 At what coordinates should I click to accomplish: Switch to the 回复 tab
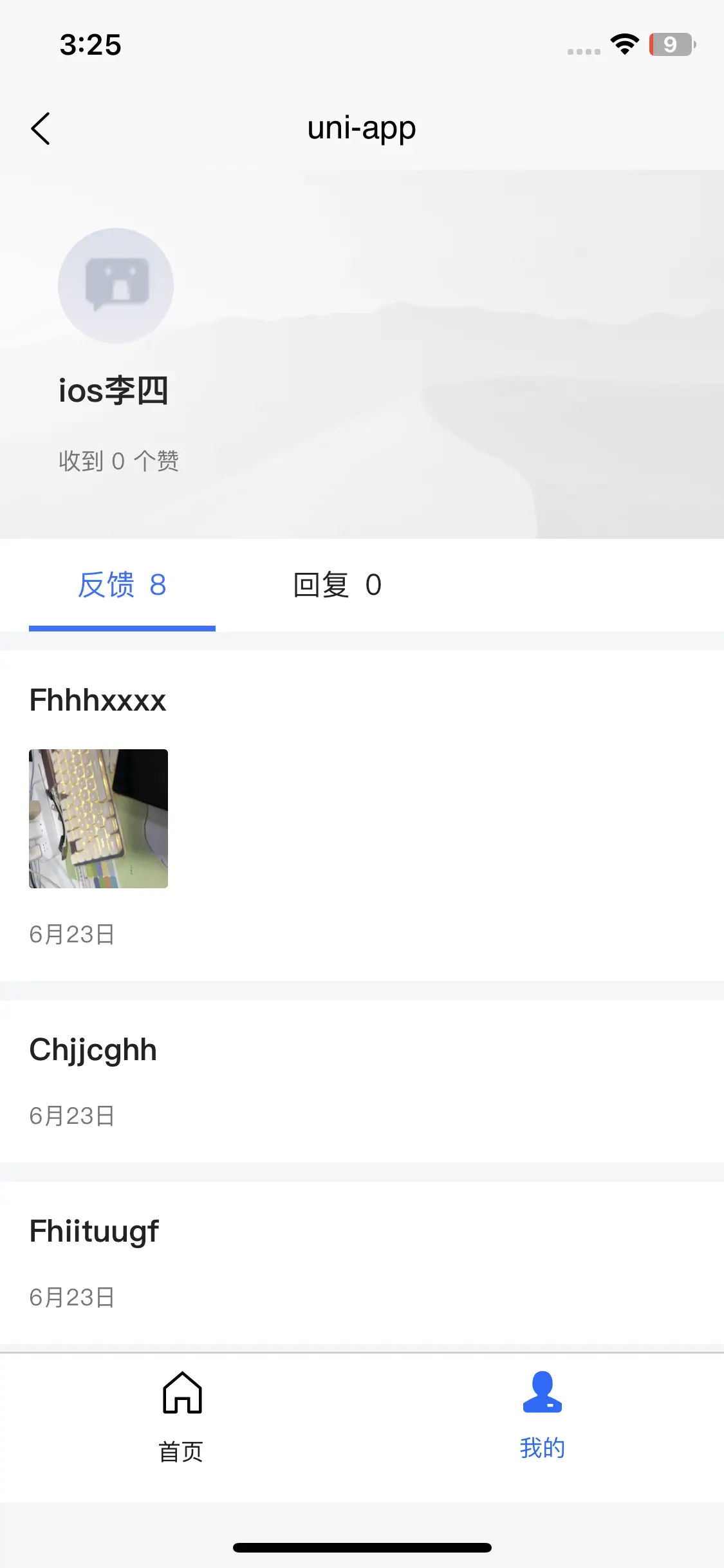pos(337,585)
